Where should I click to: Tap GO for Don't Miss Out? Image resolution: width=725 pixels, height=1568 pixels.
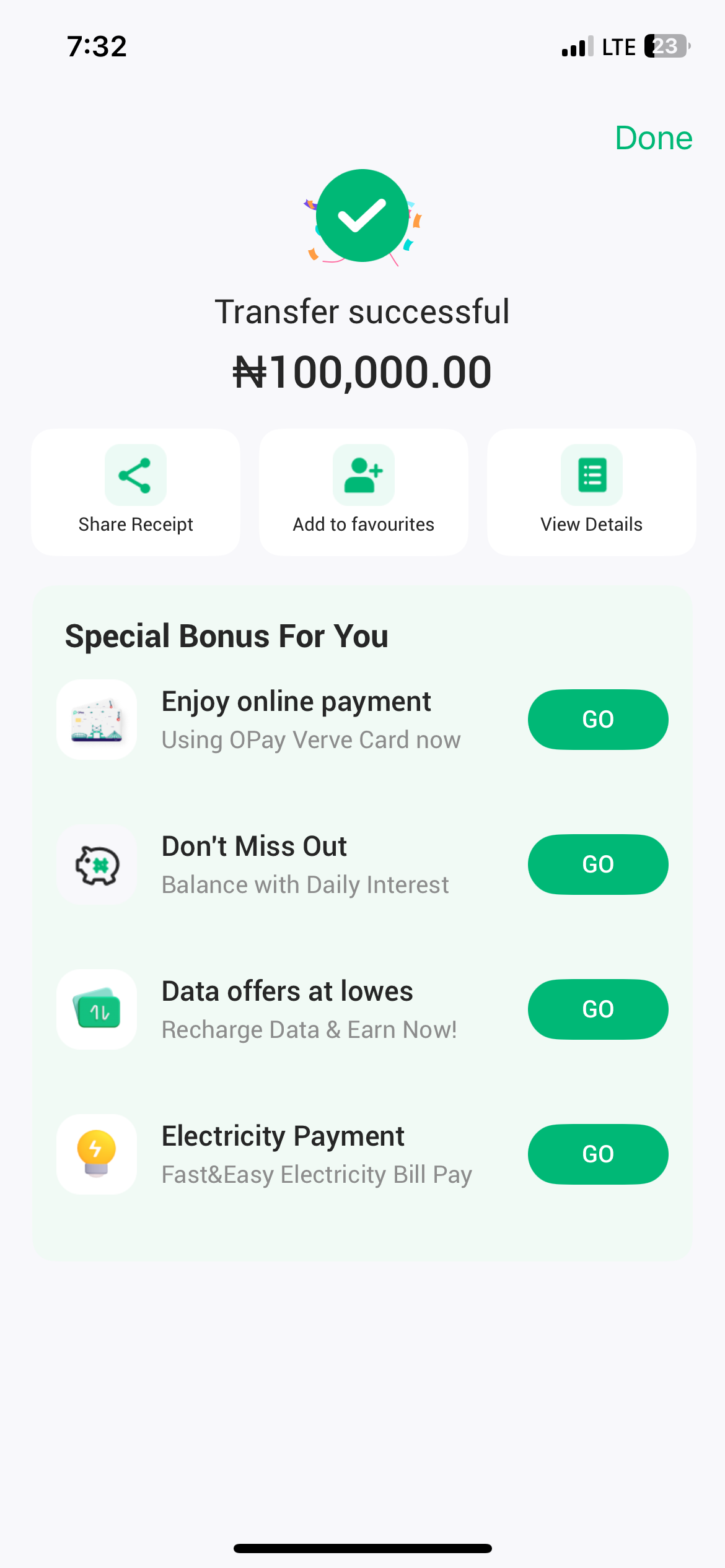point(597,864)
